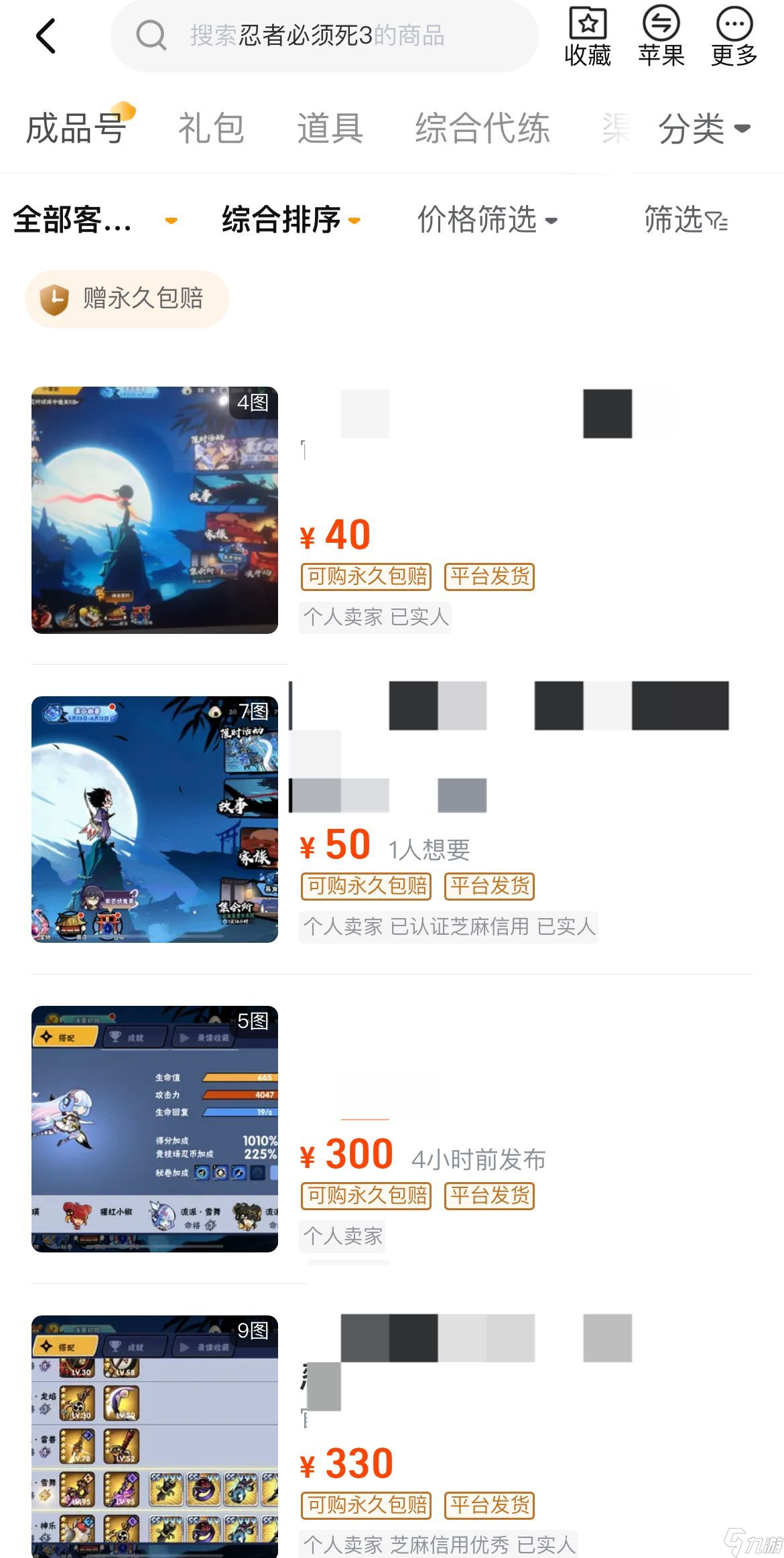784x1558 pixels.
Task: Switch to the 成品号 tab
Action: [76, 128]
